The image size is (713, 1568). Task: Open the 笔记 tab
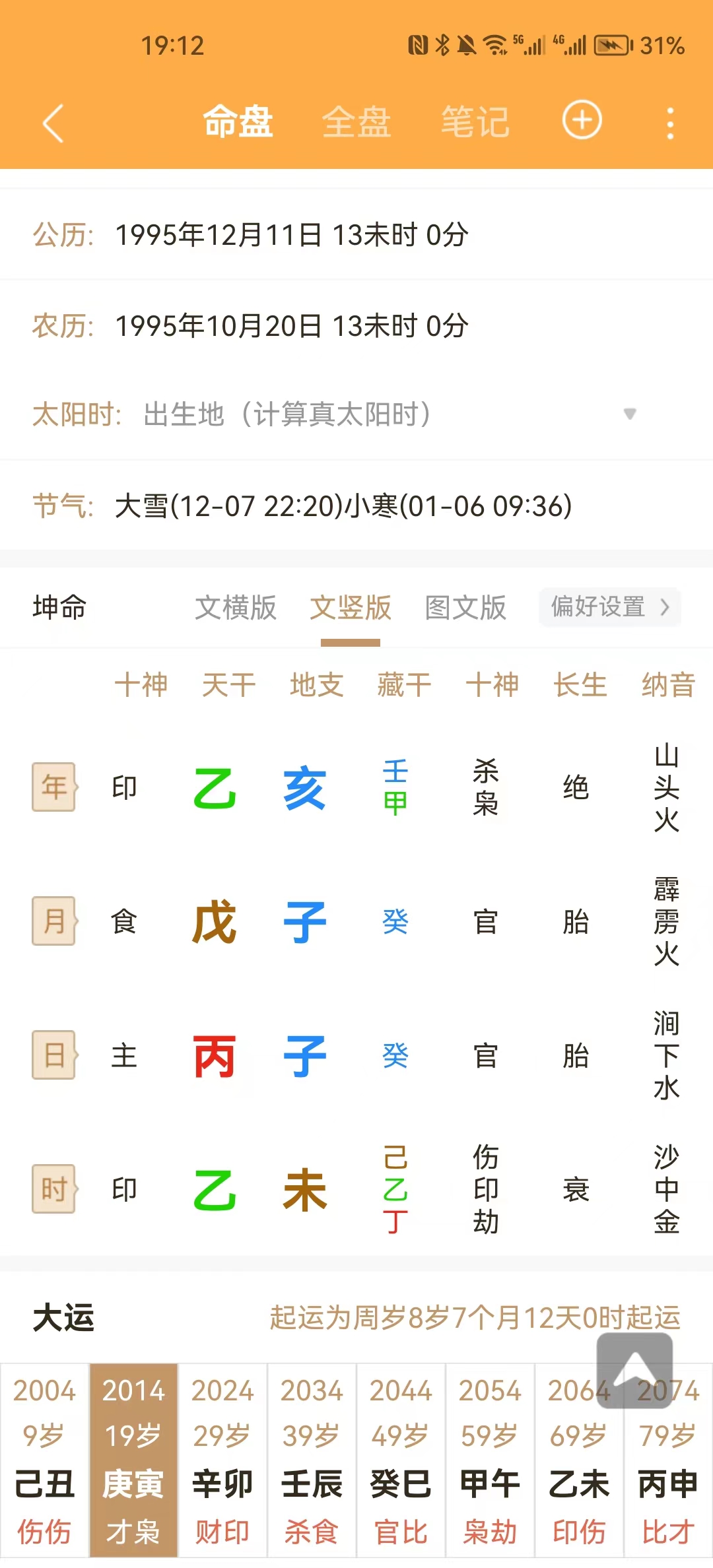click(475, 123)
